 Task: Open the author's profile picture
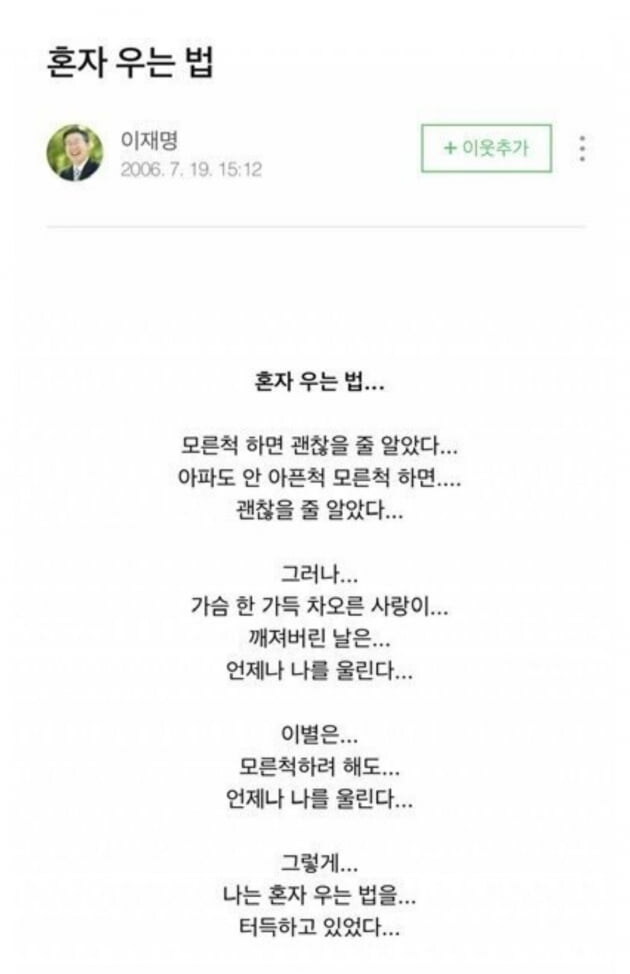(x=75, y=152)
